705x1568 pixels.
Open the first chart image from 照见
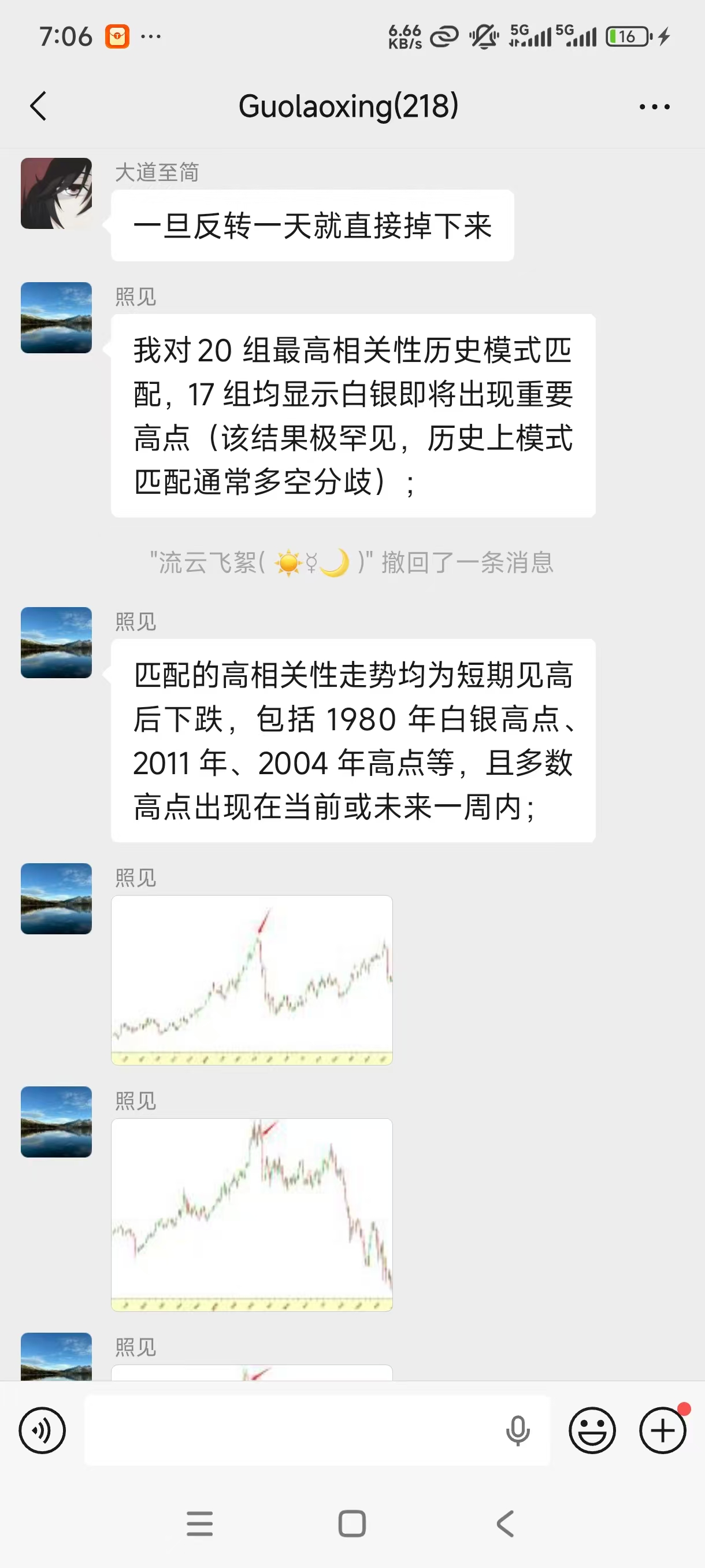click(x=252, y=979)
